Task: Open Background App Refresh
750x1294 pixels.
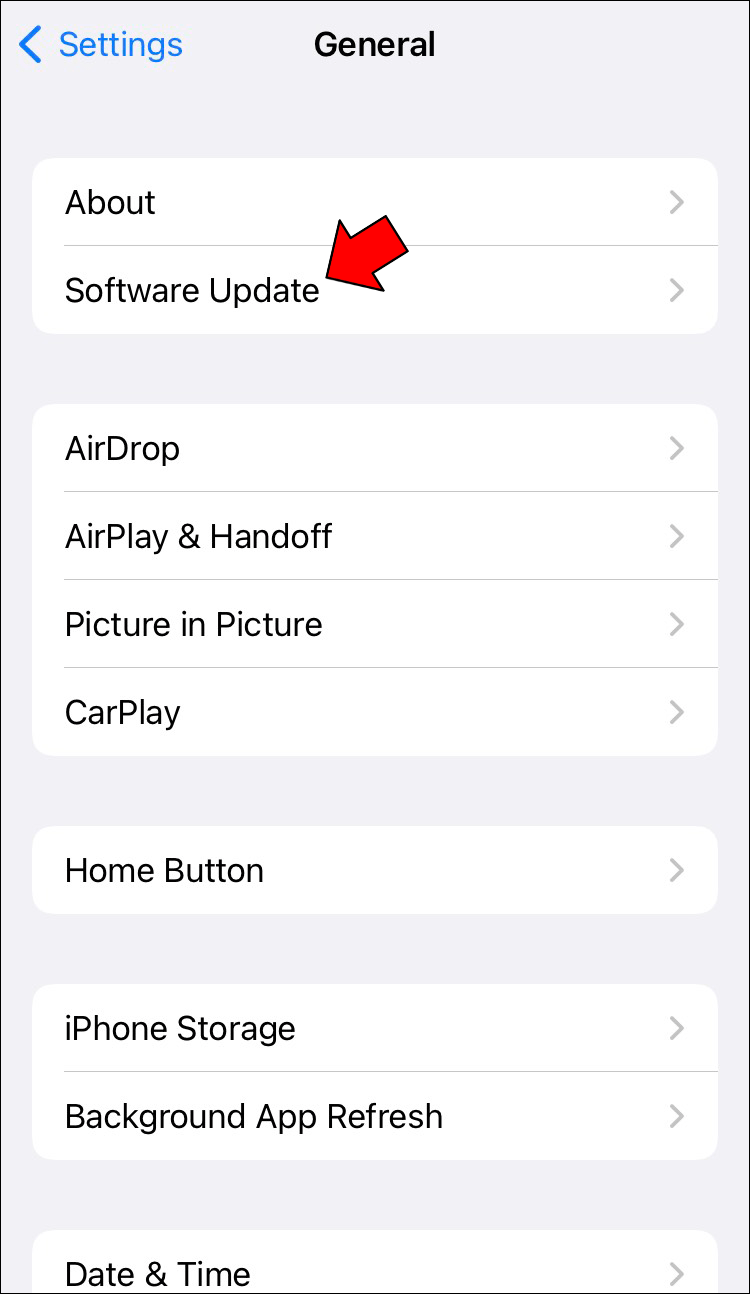Action: click(x=374, y=1116)
